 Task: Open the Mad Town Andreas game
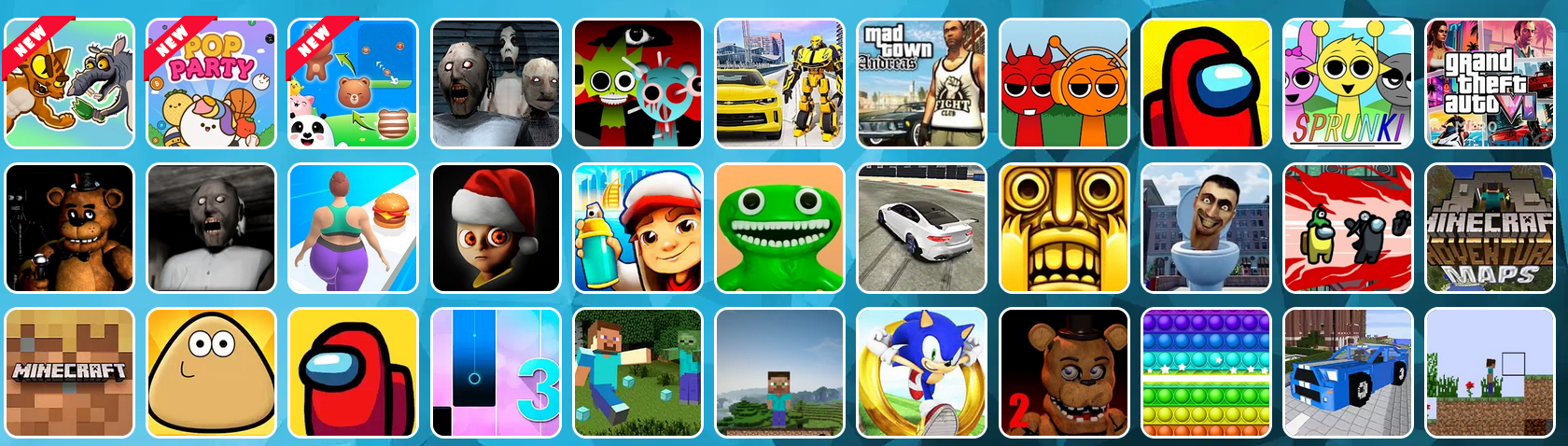pos(922,84)
